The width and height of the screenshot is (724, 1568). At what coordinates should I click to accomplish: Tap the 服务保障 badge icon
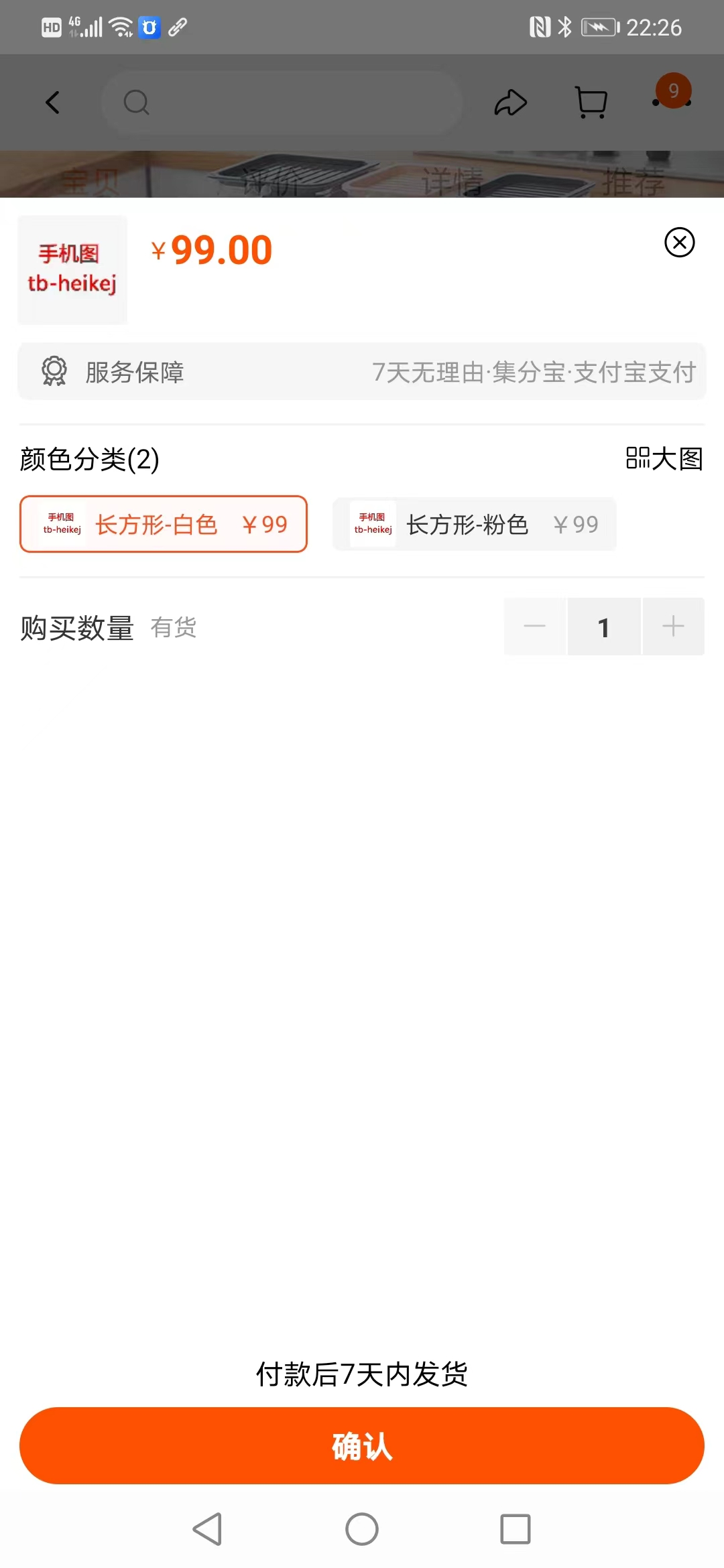click(x=54, y=371)
